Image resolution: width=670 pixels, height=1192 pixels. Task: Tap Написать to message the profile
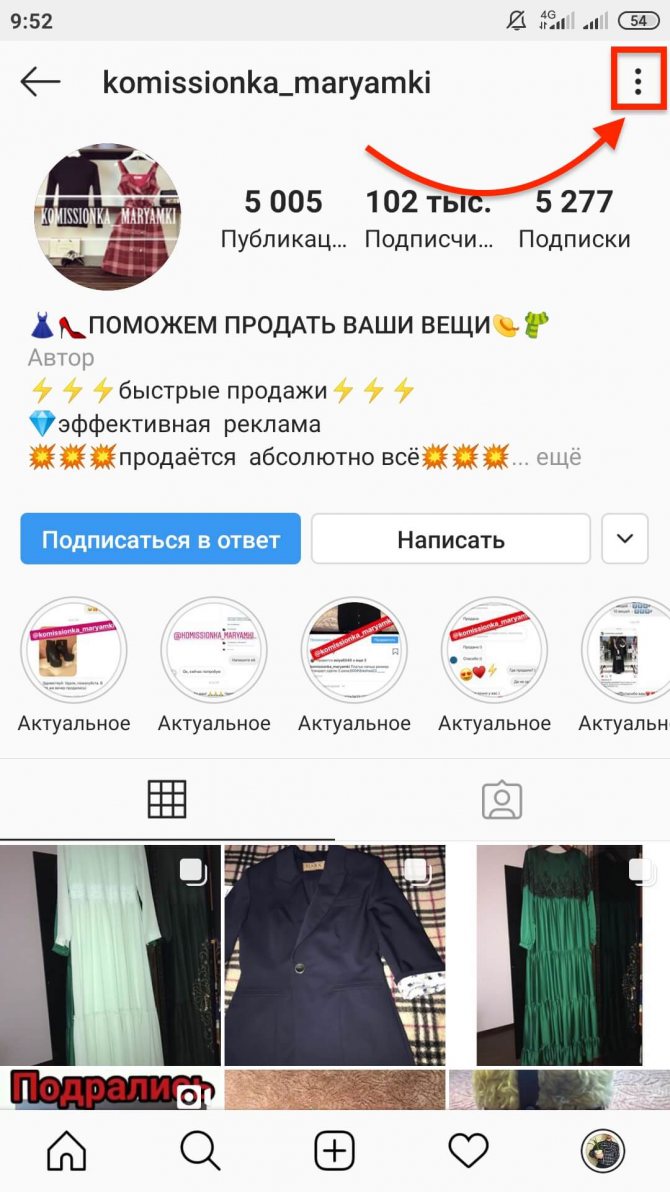point(451,540)
